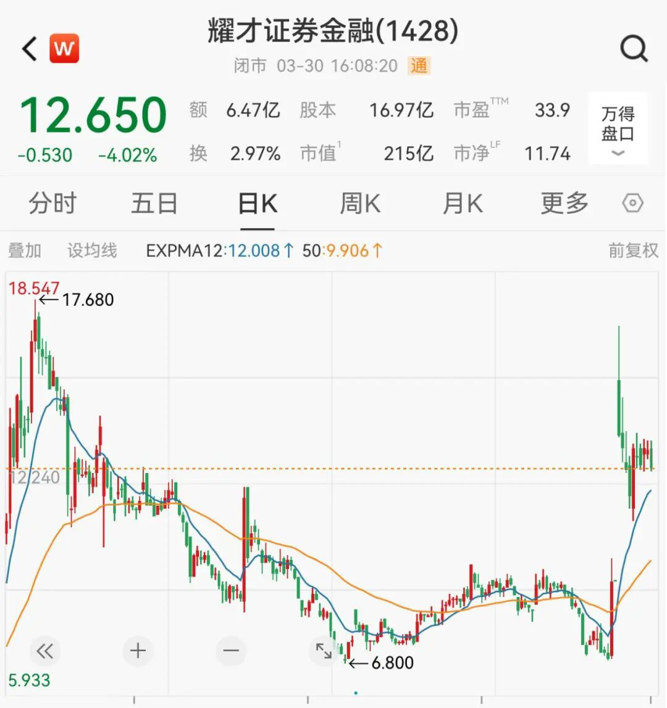667x708 pixels.
Task: Tap 叠加 to overlay another stock
Action: [x=25, y=250]
